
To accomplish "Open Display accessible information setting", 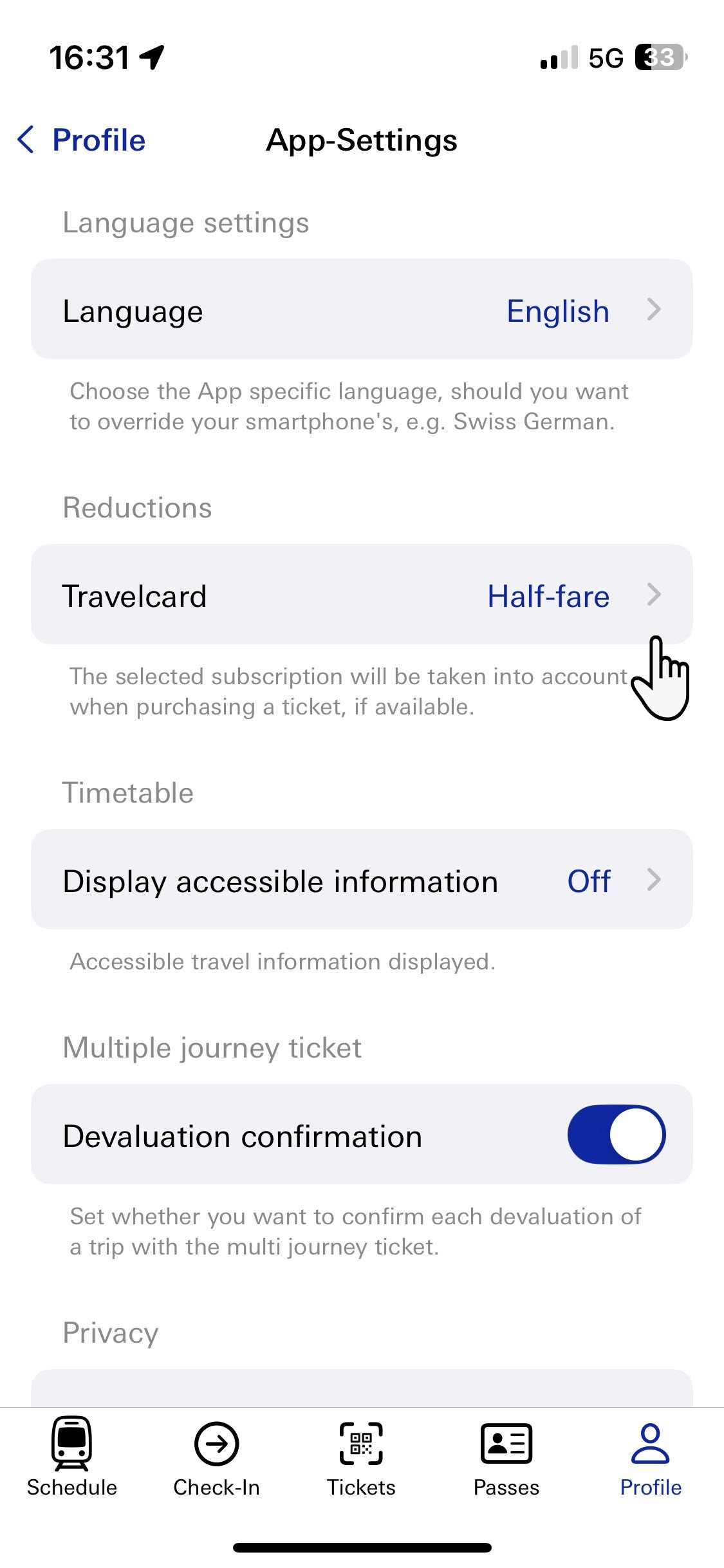I will click(362, 880).
